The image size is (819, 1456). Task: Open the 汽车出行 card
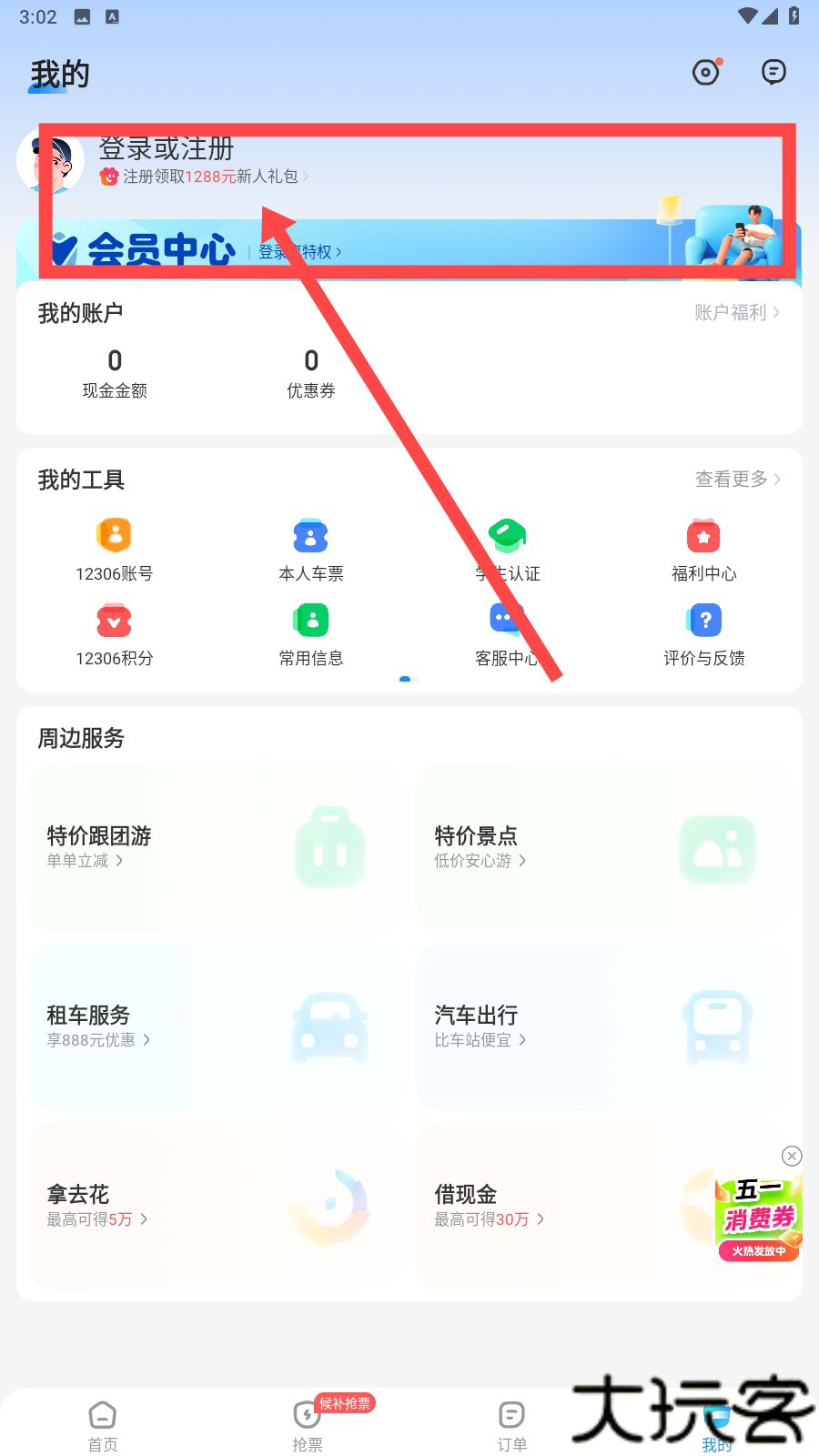(602, 1026)
